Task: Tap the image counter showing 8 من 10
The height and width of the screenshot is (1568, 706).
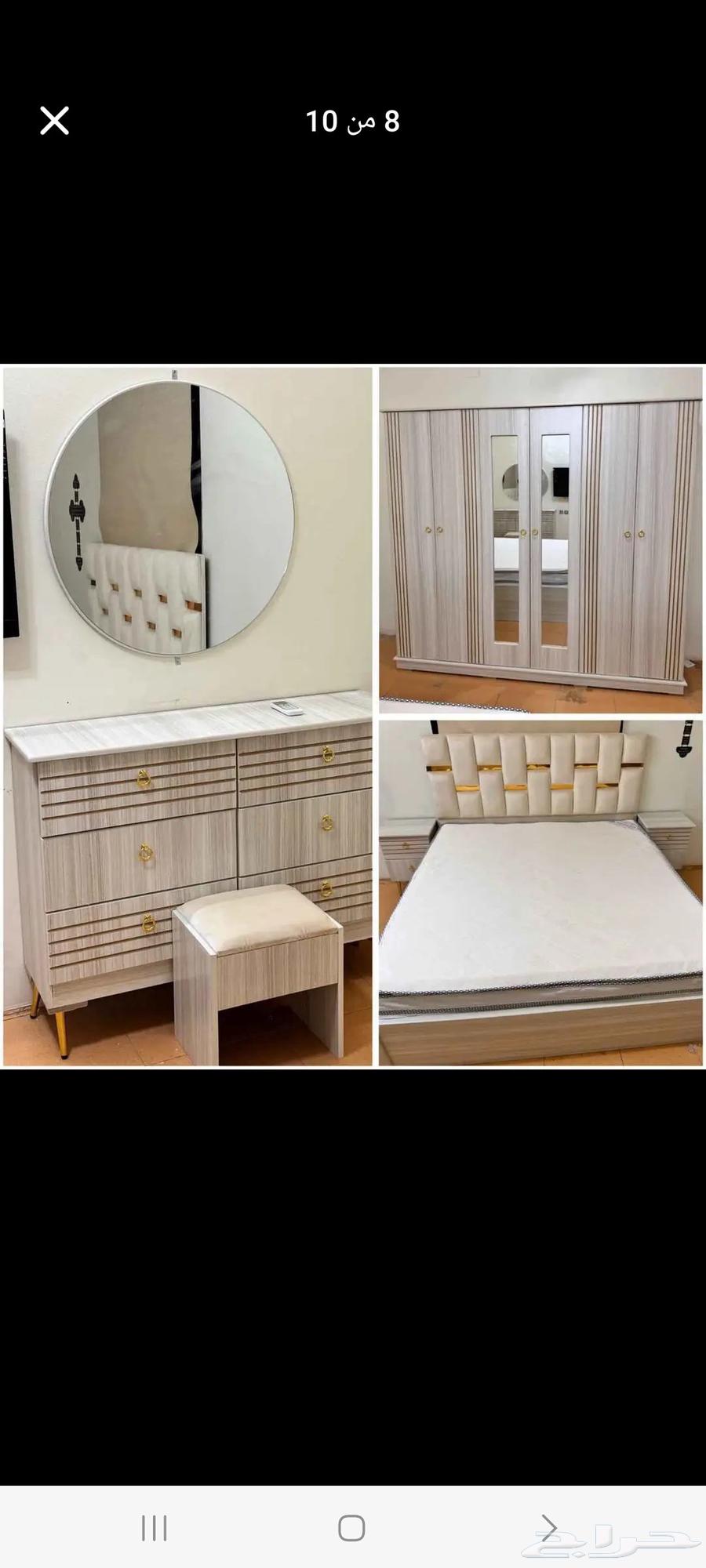Action: click(x=352, y=122)
